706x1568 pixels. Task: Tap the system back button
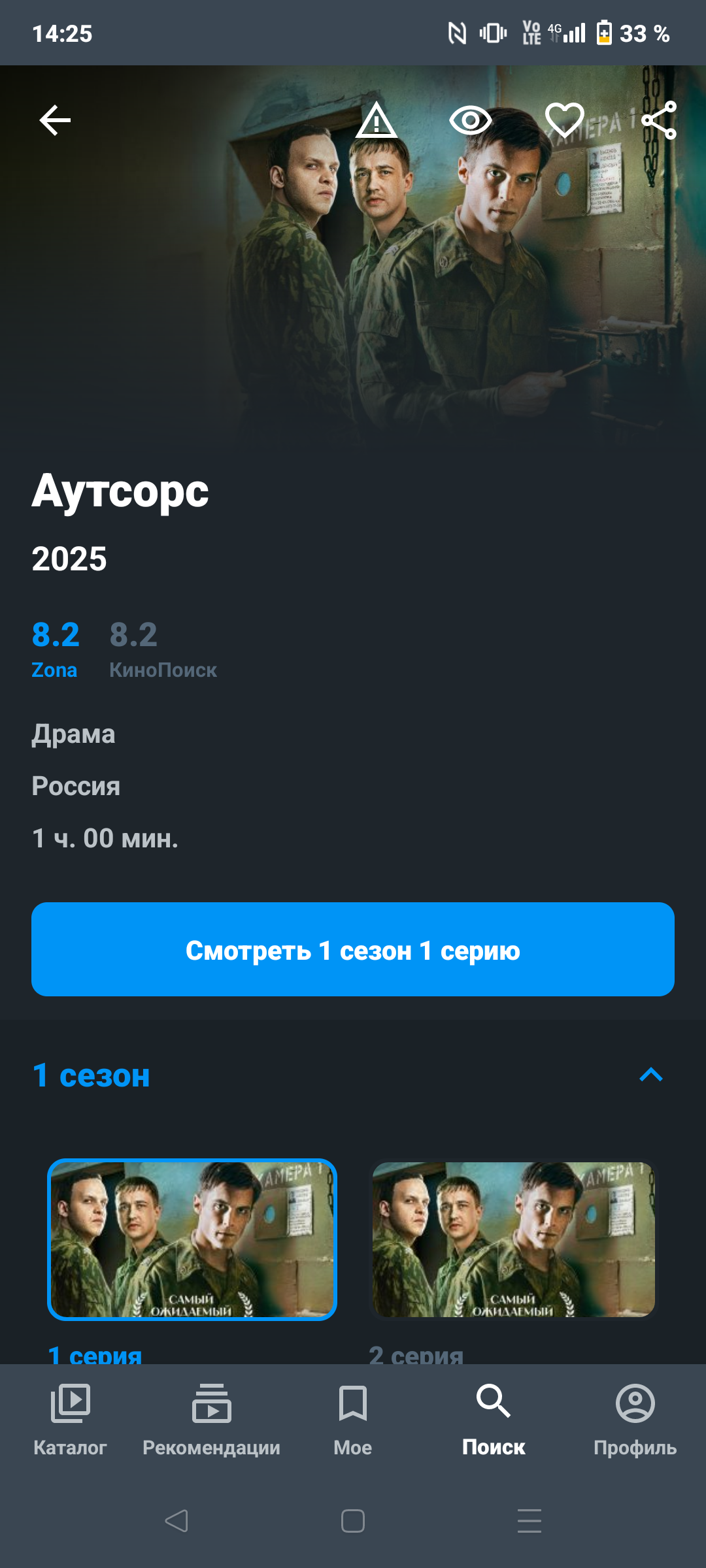point(176,1521)
